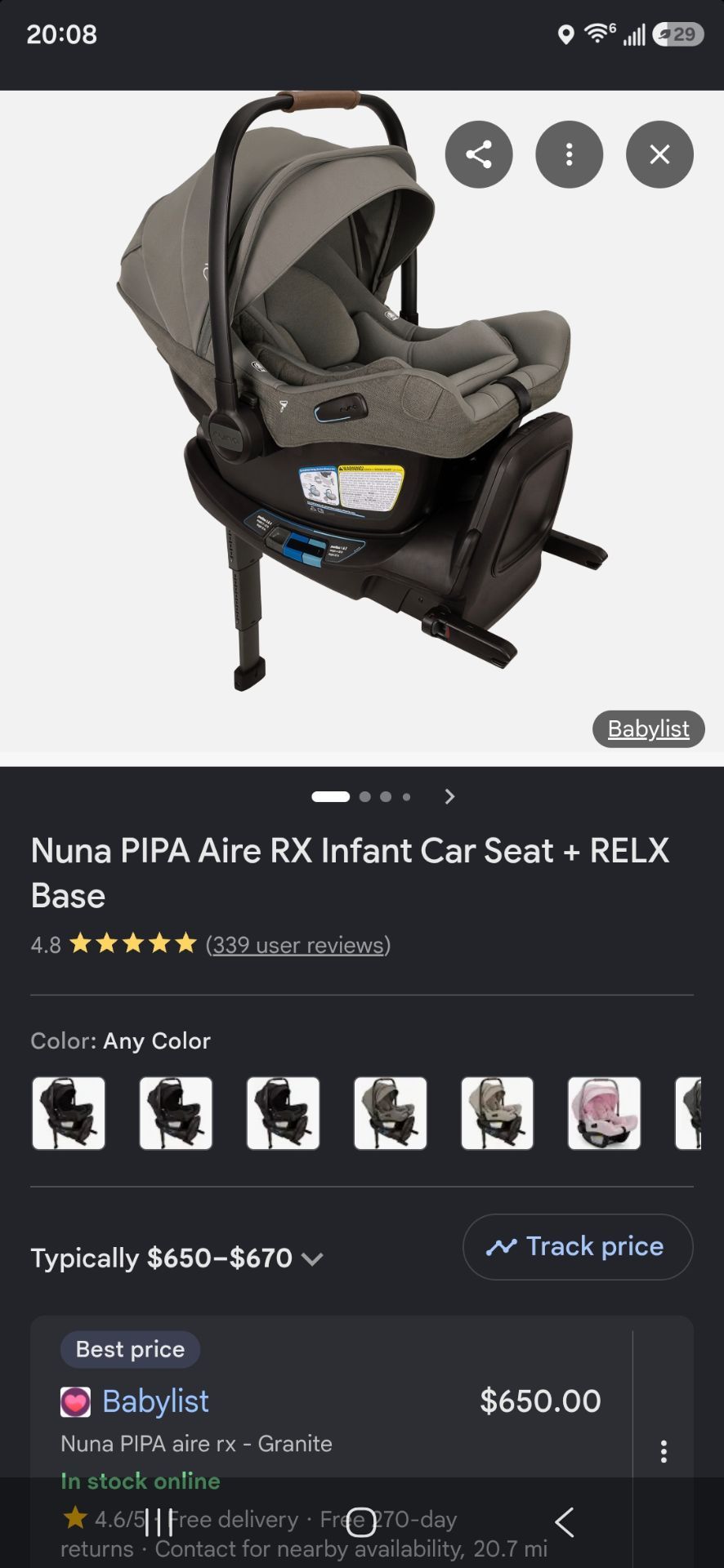724x1568 pixels.
Task: Choose the first black color swatch
Action: click(x=69, y=1113)
